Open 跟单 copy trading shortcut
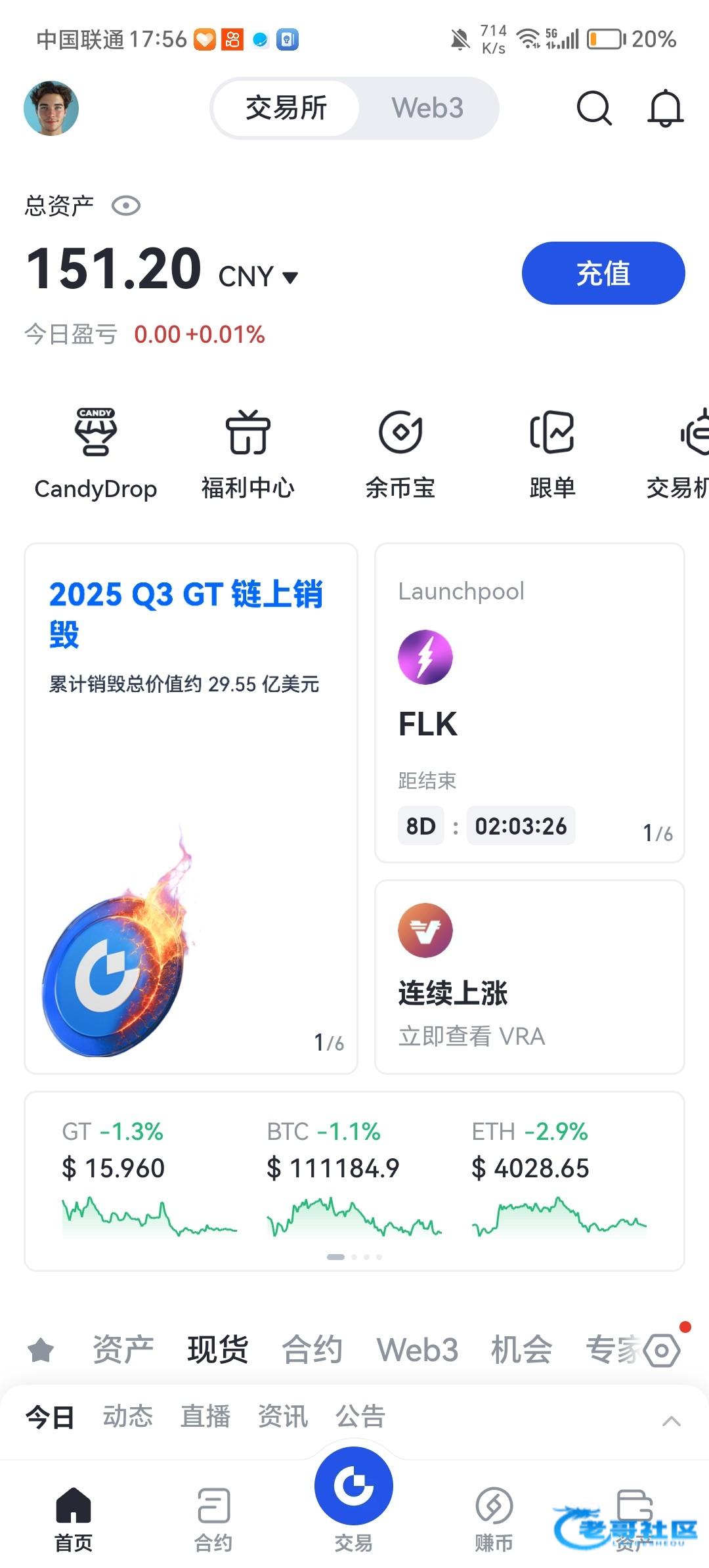The width and height of the screenshot is (709, 1568). tap(552, 453)
